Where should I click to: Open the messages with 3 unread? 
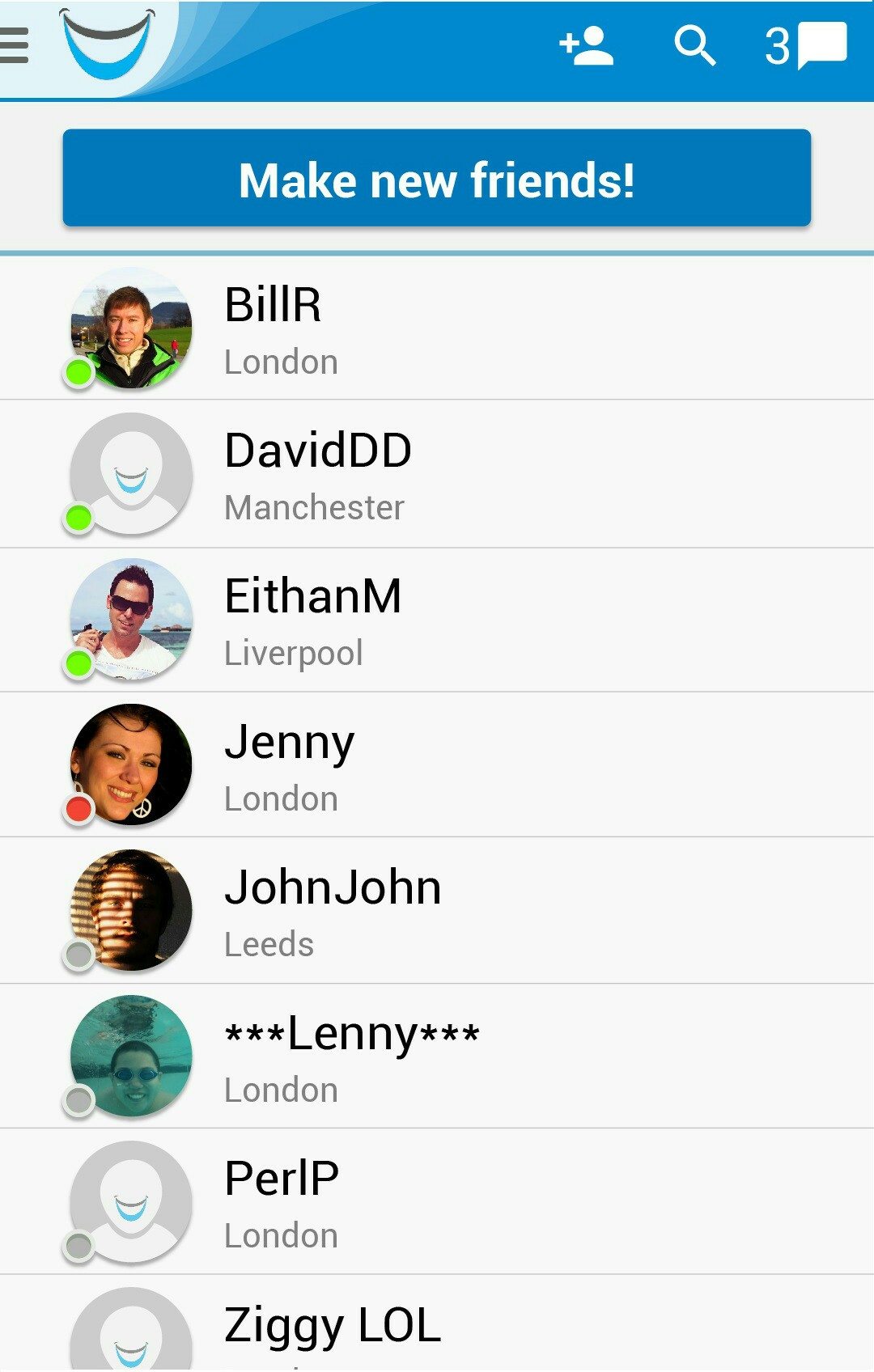(807, 45)
